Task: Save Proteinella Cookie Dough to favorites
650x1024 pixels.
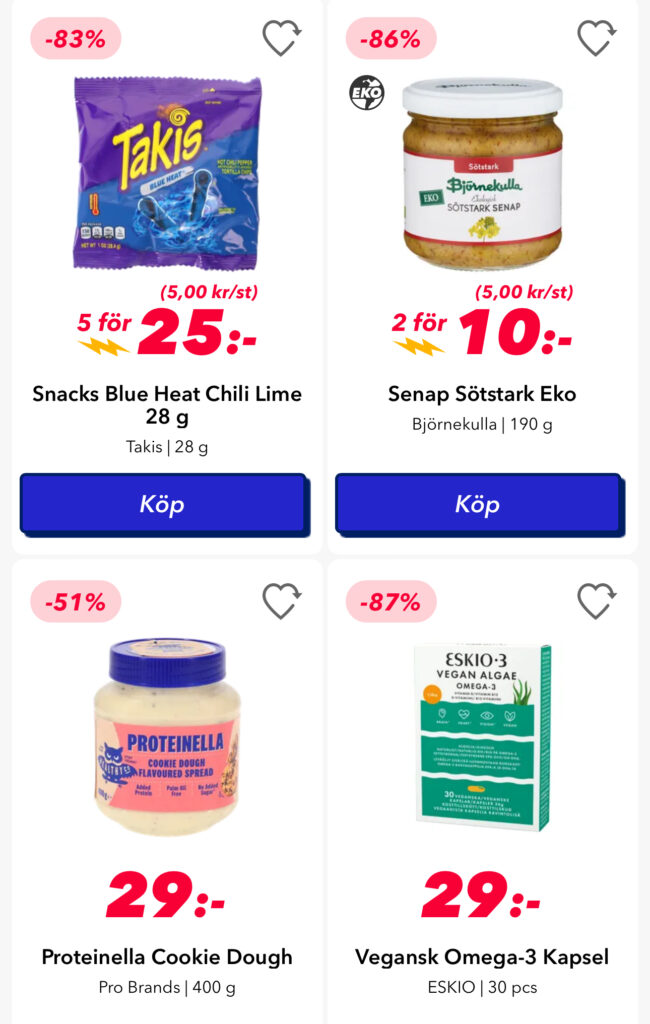Action: 281,601
